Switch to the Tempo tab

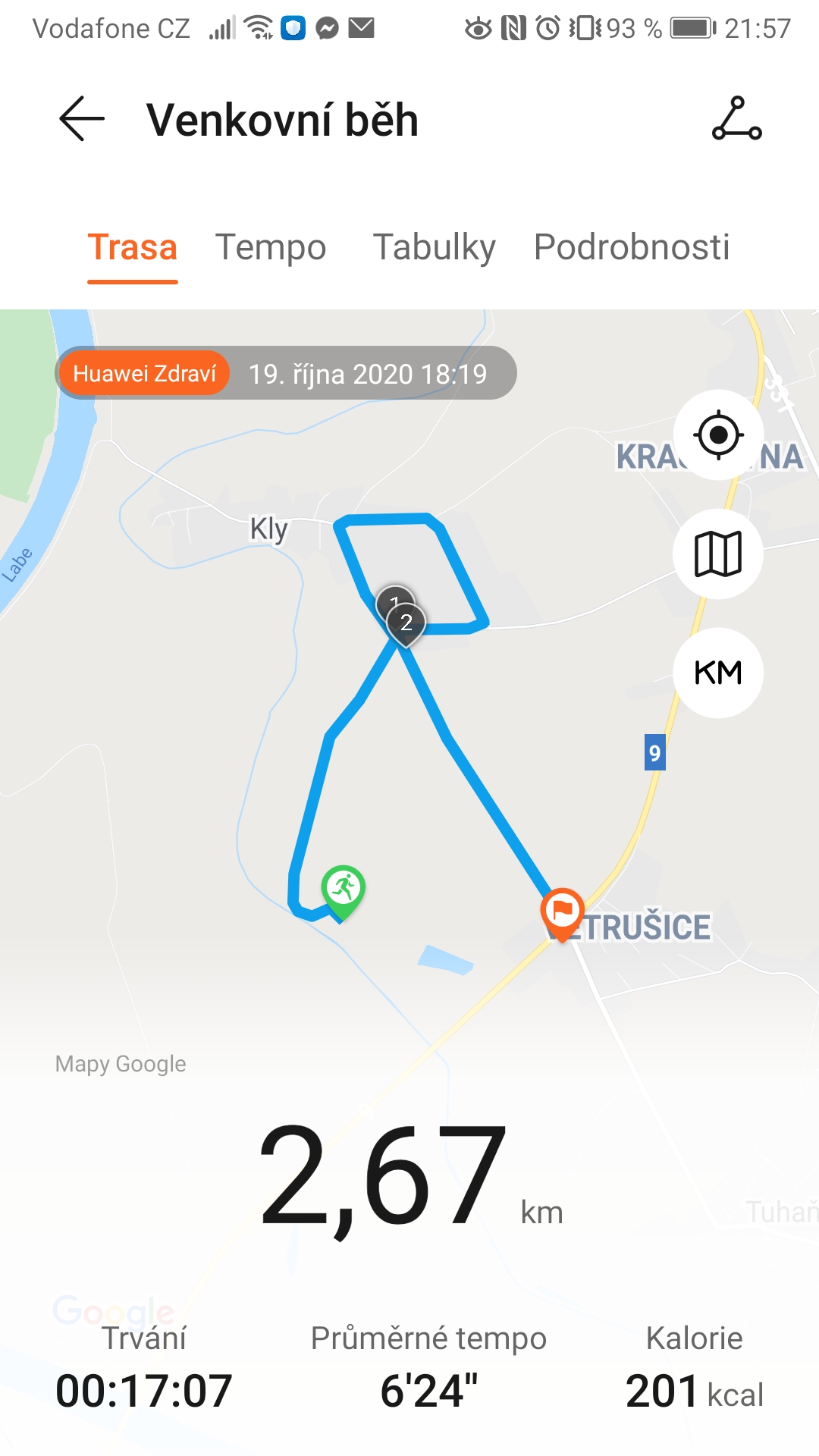(x=271, y=247)
